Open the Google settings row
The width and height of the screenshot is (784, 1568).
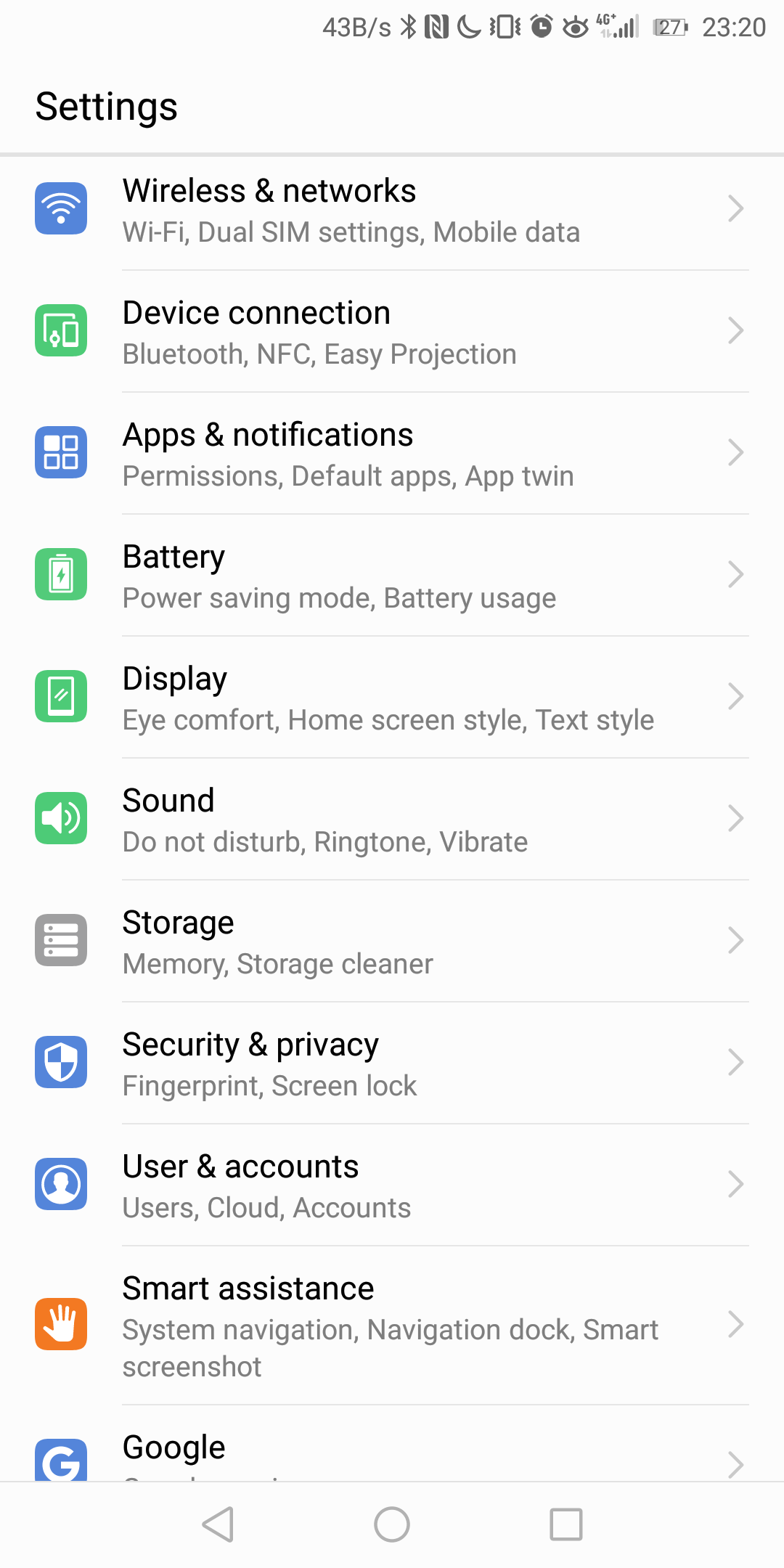(x=392, y=1444)
